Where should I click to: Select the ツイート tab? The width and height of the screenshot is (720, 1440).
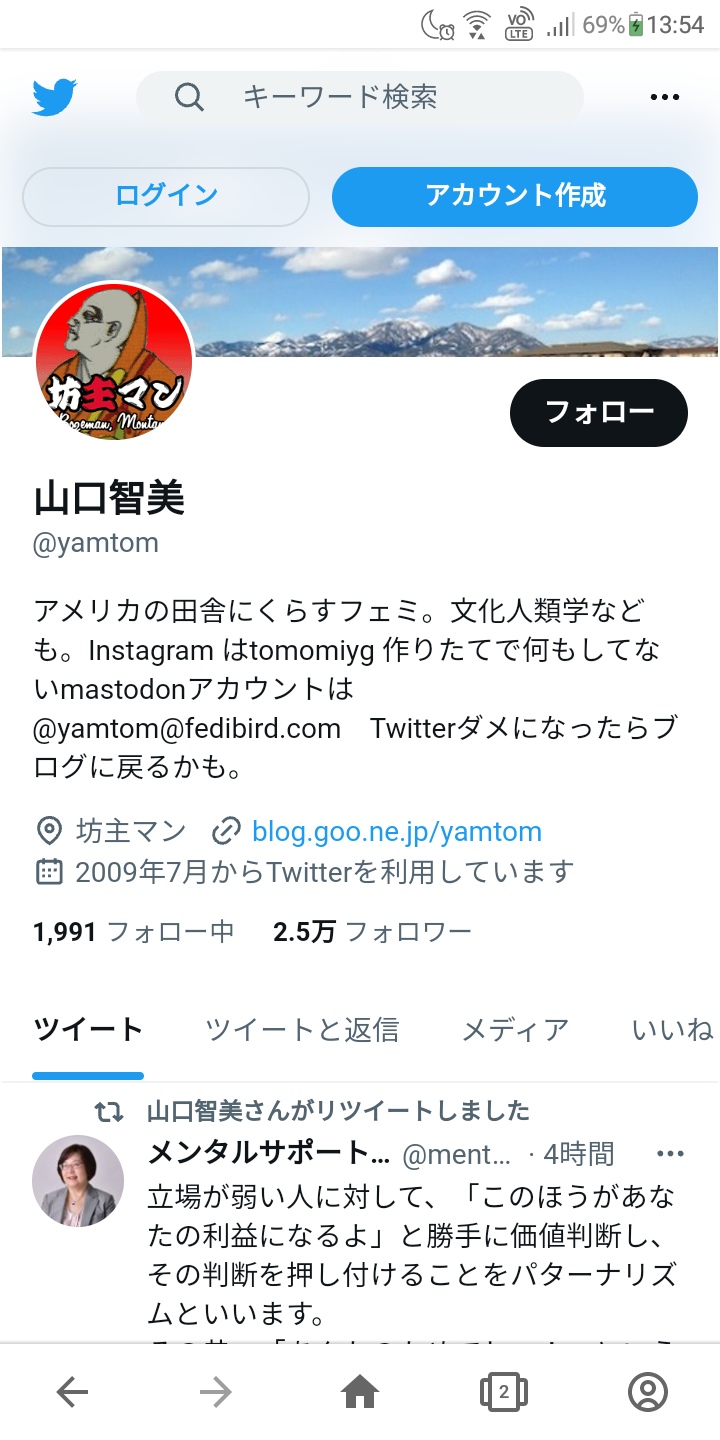[88, 1030]
